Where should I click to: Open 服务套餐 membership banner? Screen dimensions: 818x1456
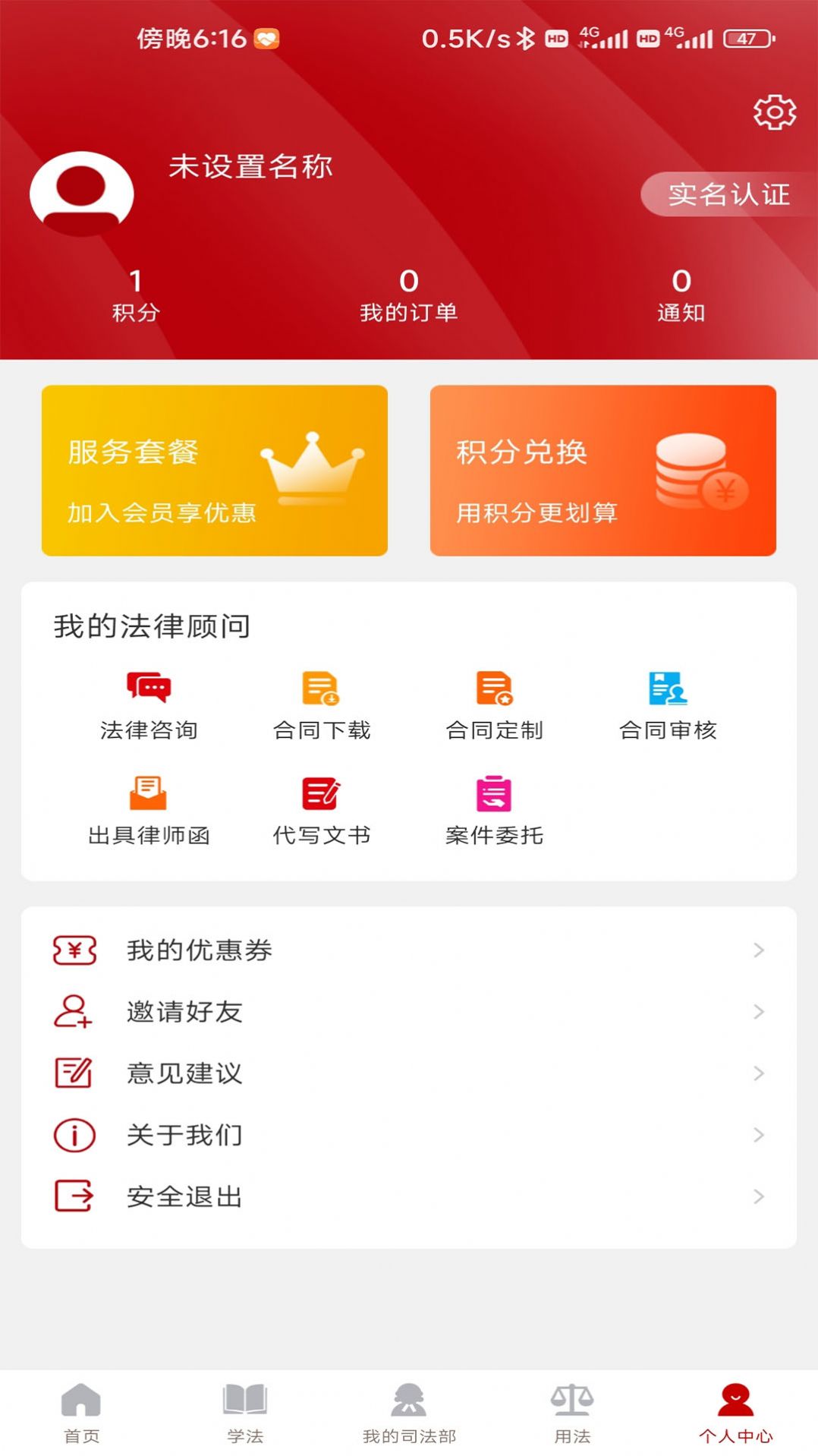pos(214,471)
